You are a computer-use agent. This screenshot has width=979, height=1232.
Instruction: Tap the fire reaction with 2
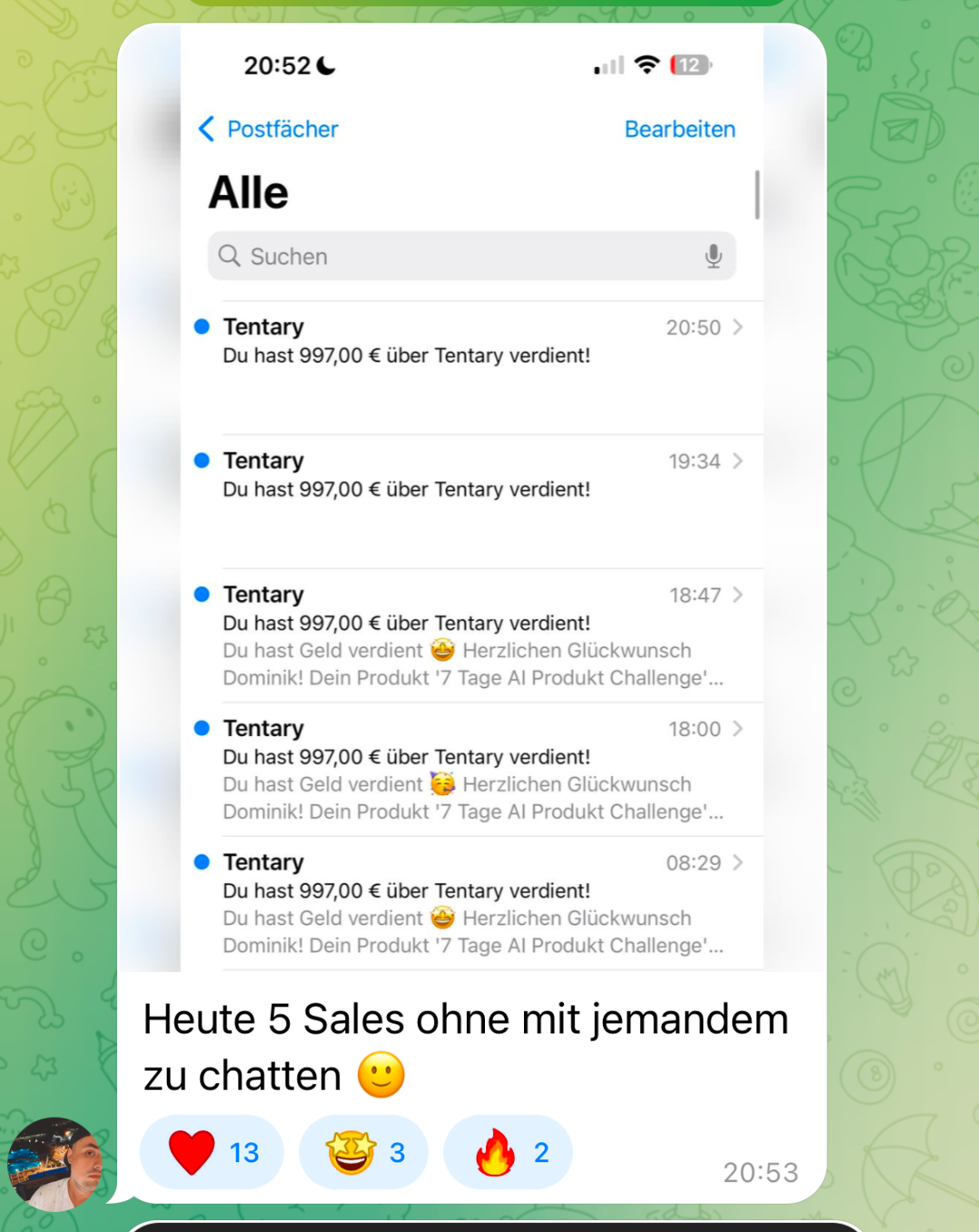tap(508, 1152)
